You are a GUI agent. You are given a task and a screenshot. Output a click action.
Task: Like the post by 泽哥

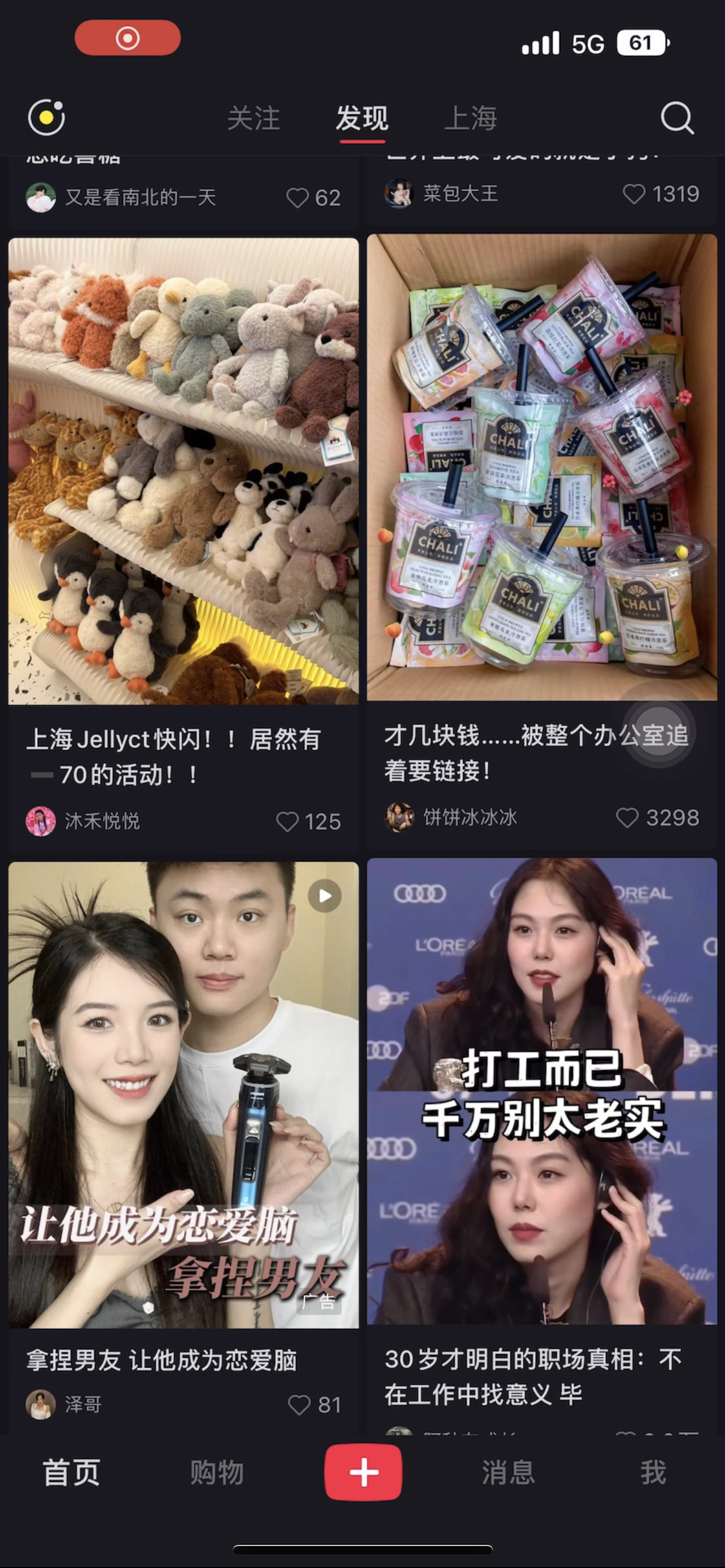point(299,1405)
